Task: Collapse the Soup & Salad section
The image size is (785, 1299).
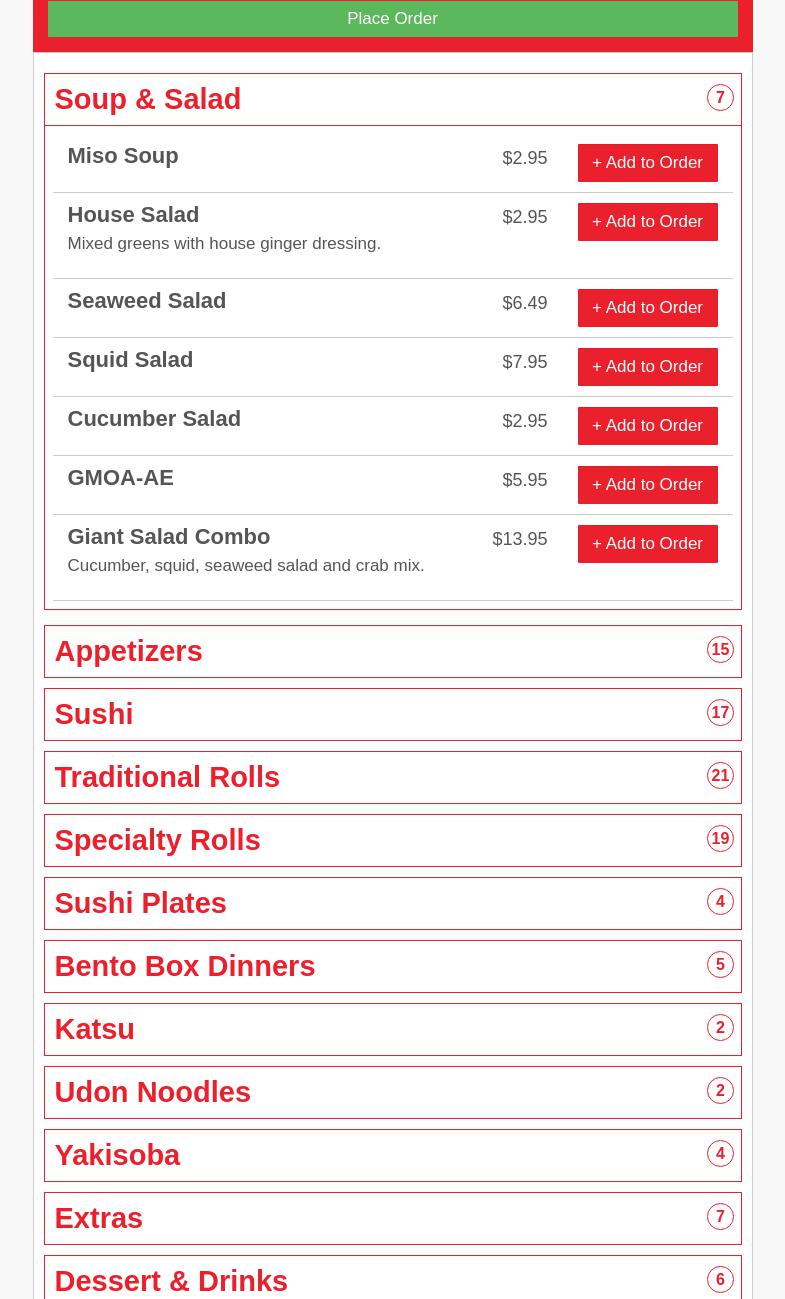Action: (392, 99)
